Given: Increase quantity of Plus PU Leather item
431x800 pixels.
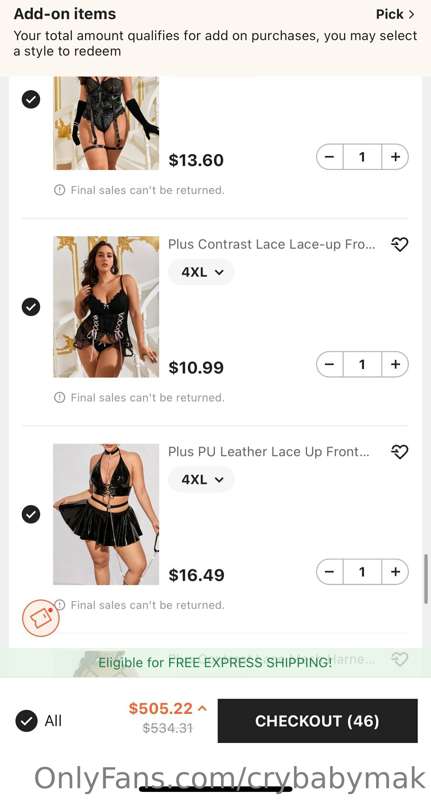Looking at the screenshot, I should 395,572.
